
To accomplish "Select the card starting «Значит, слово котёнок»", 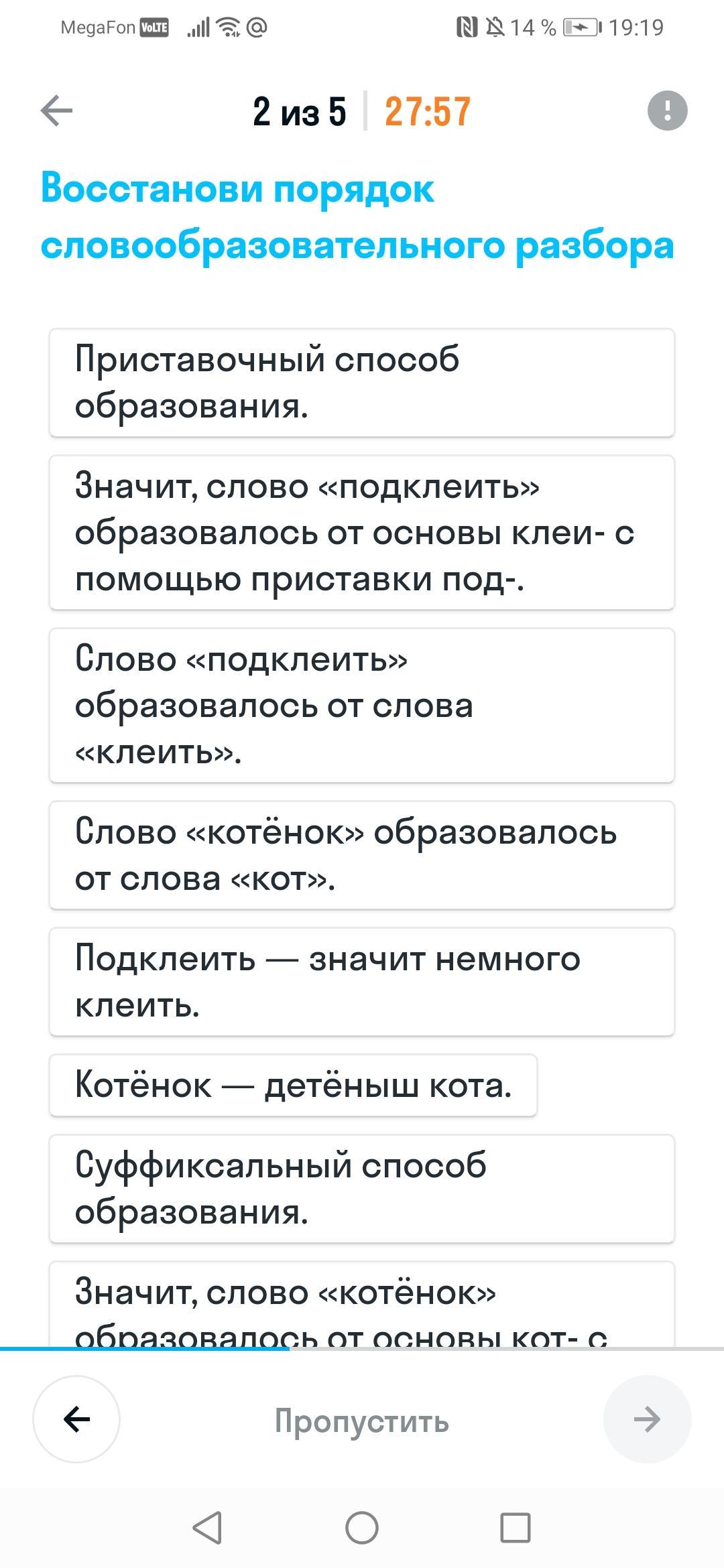I will 362,1304.
